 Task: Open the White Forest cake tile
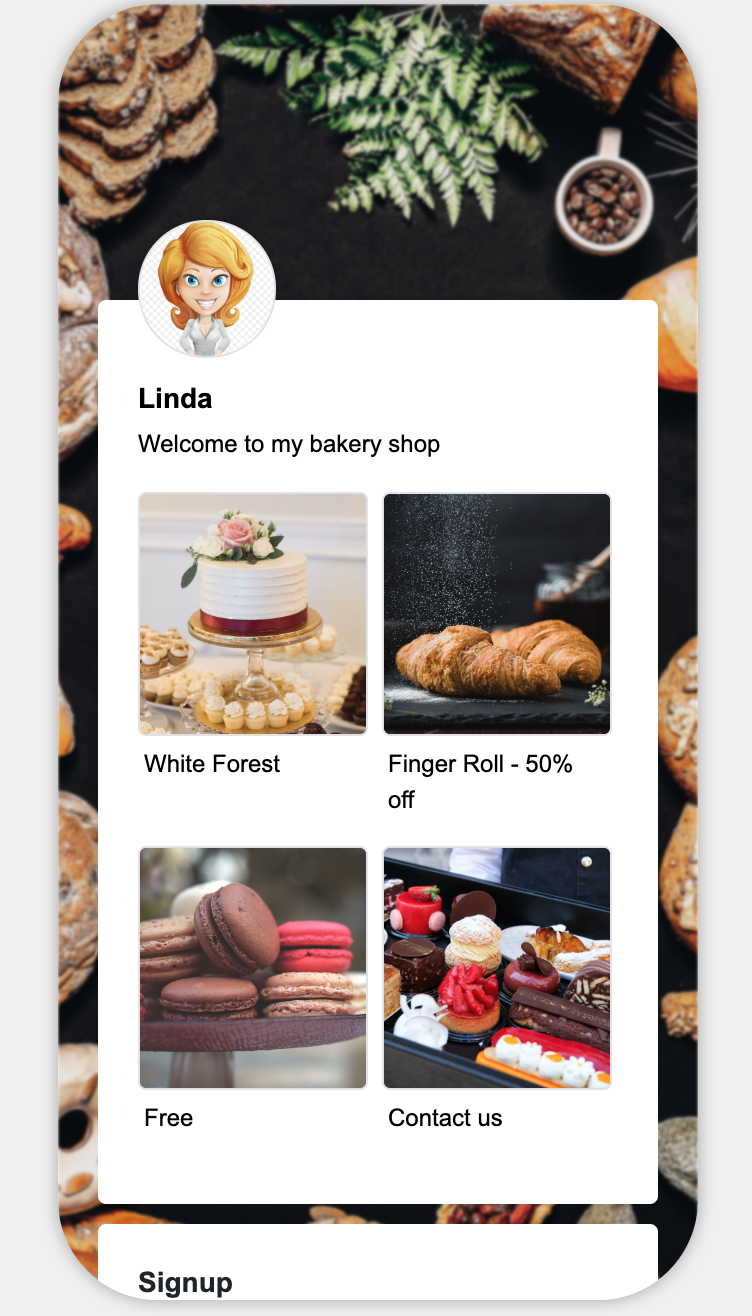[253, 614]
